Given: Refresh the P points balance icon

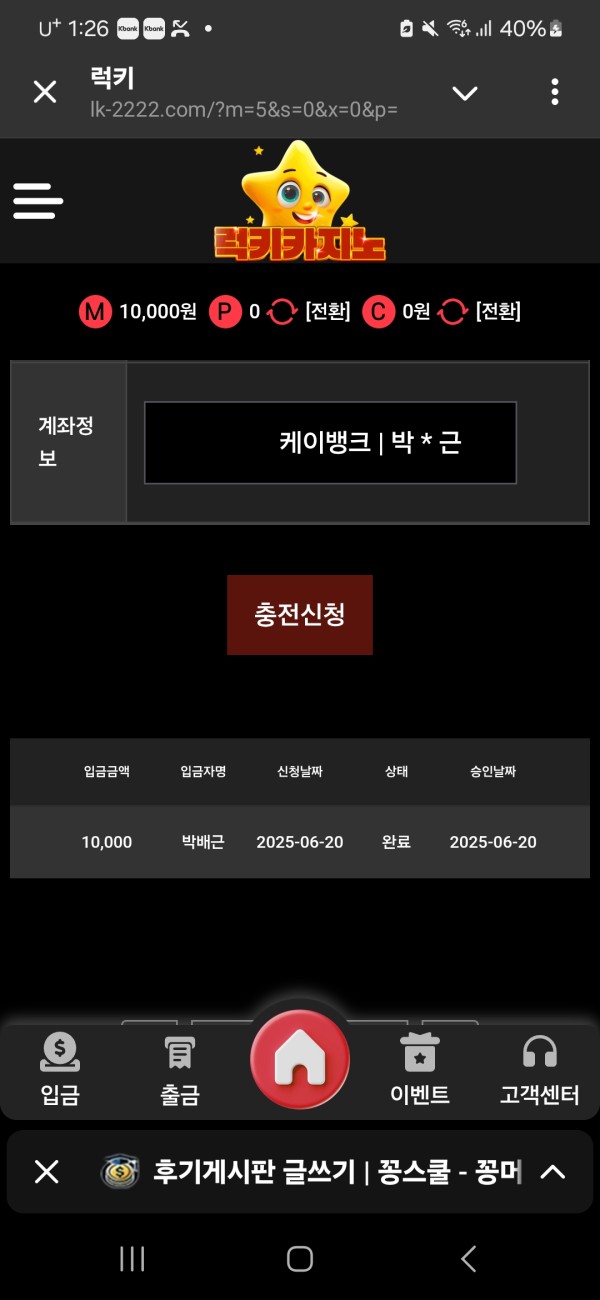Looking at the screenshot, I should click(x=283, y=312).
